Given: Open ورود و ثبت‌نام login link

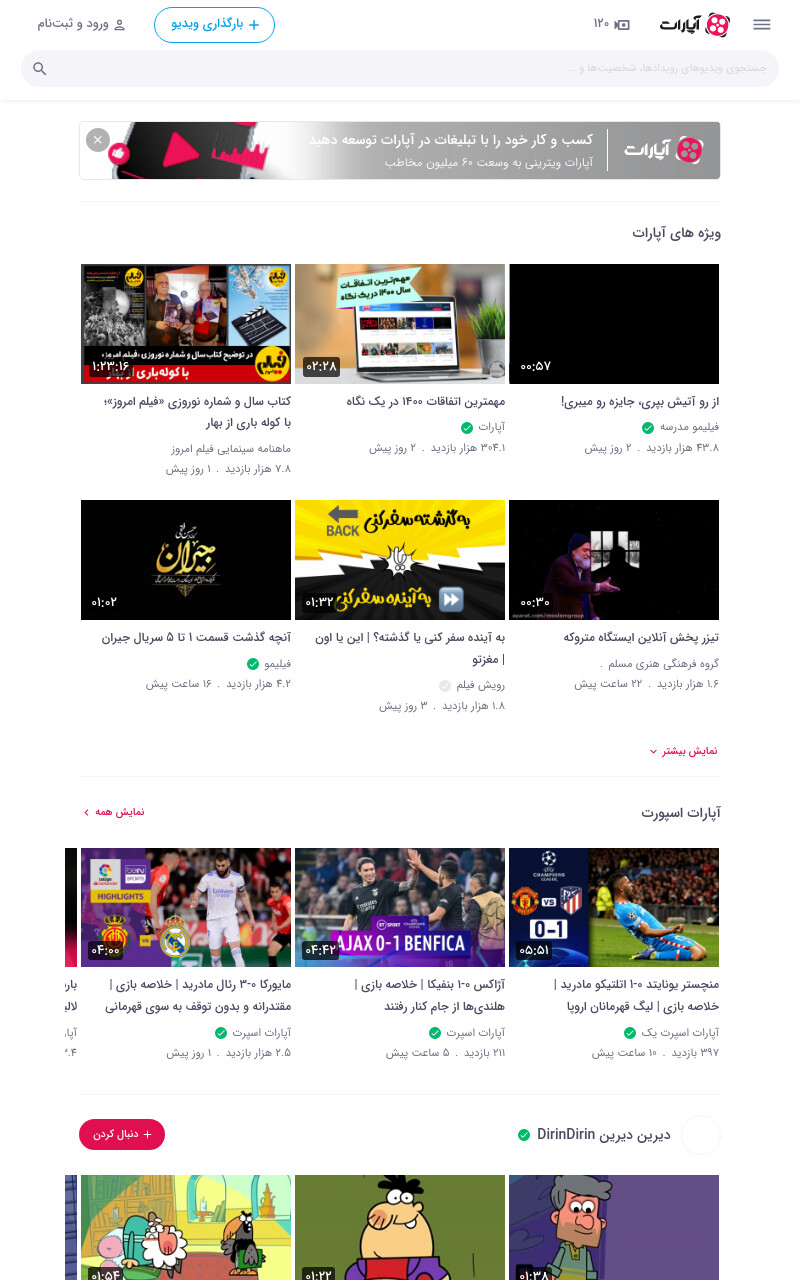Looking at the screenshot, I should (82, 25).
